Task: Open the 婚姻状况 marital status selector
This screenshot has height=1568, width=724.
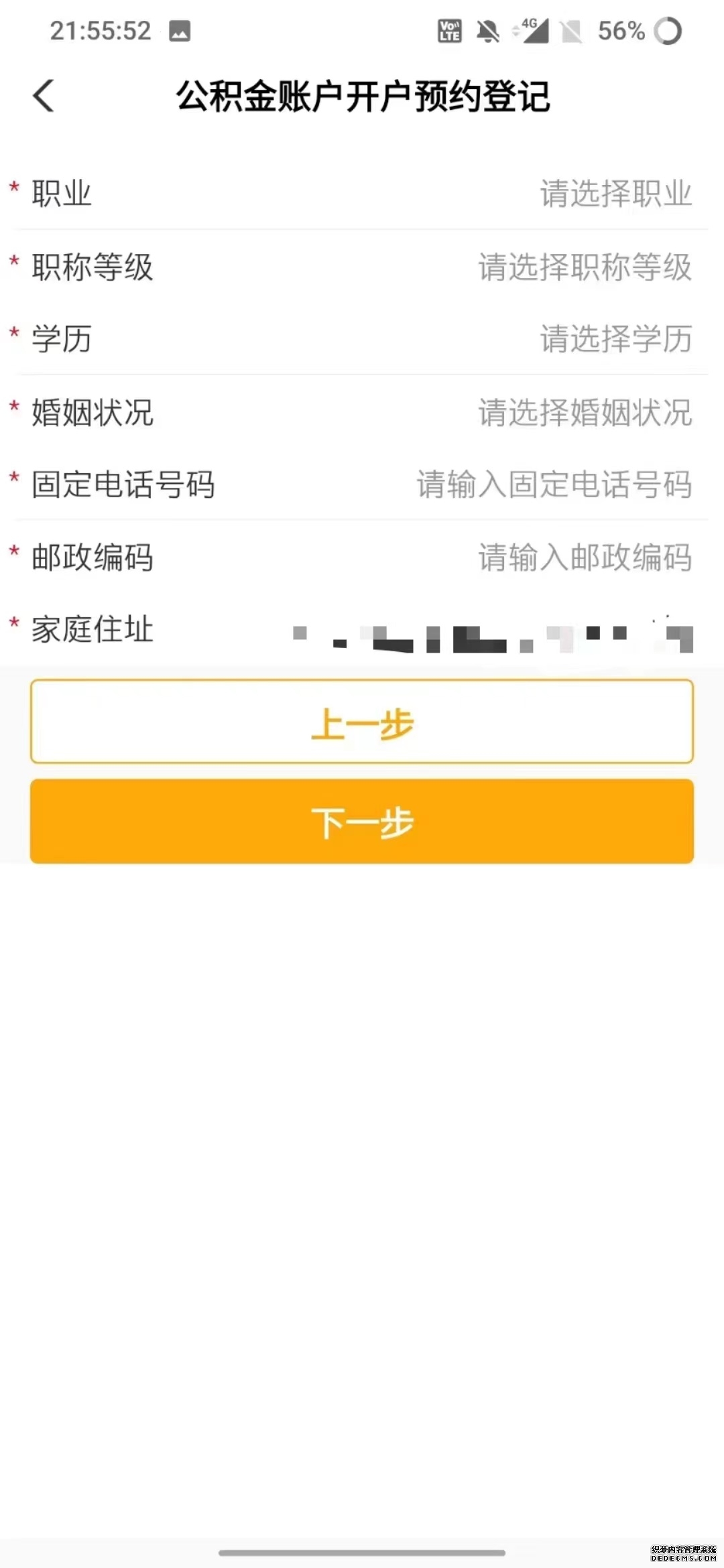Action: [583, 414]
